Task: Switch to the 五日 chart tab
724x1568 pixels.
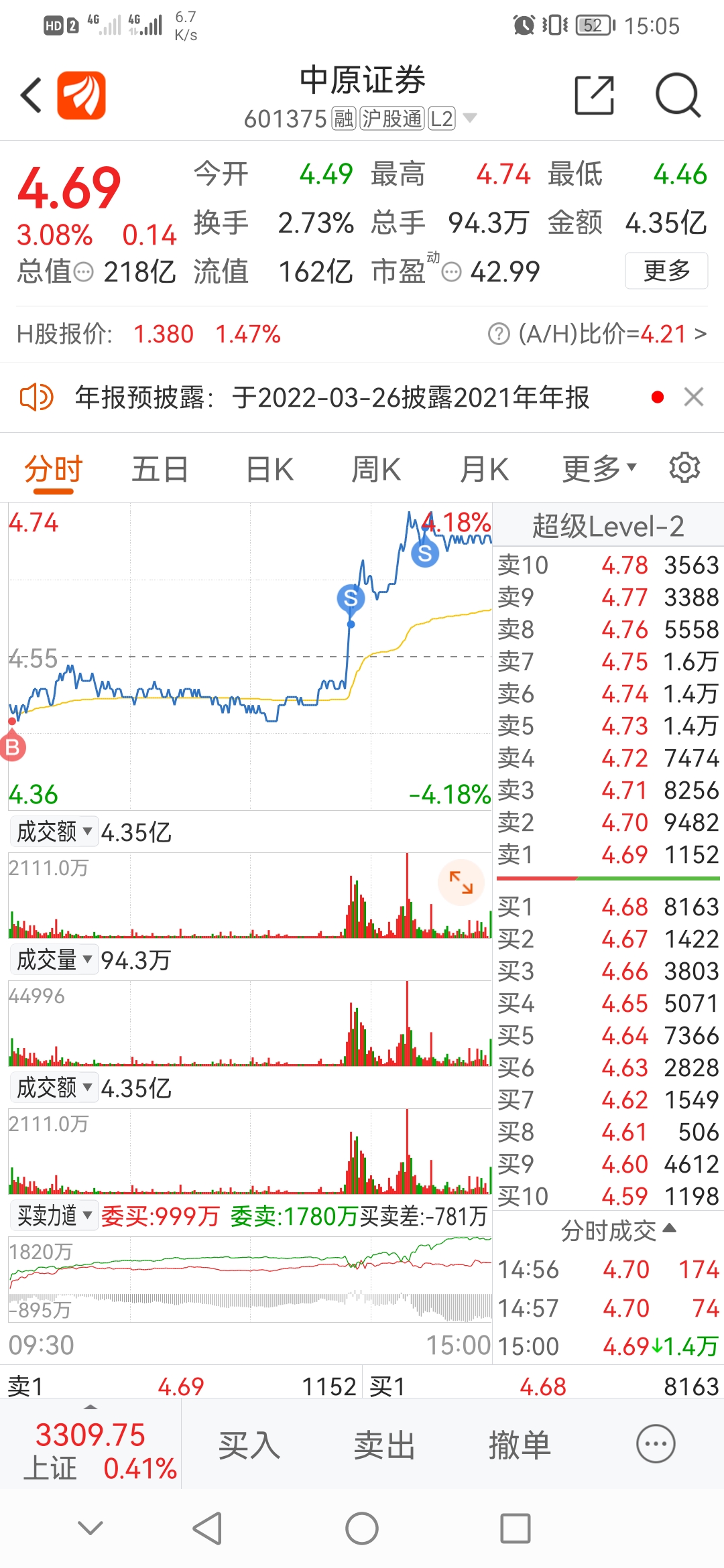Action: (160, 469)
